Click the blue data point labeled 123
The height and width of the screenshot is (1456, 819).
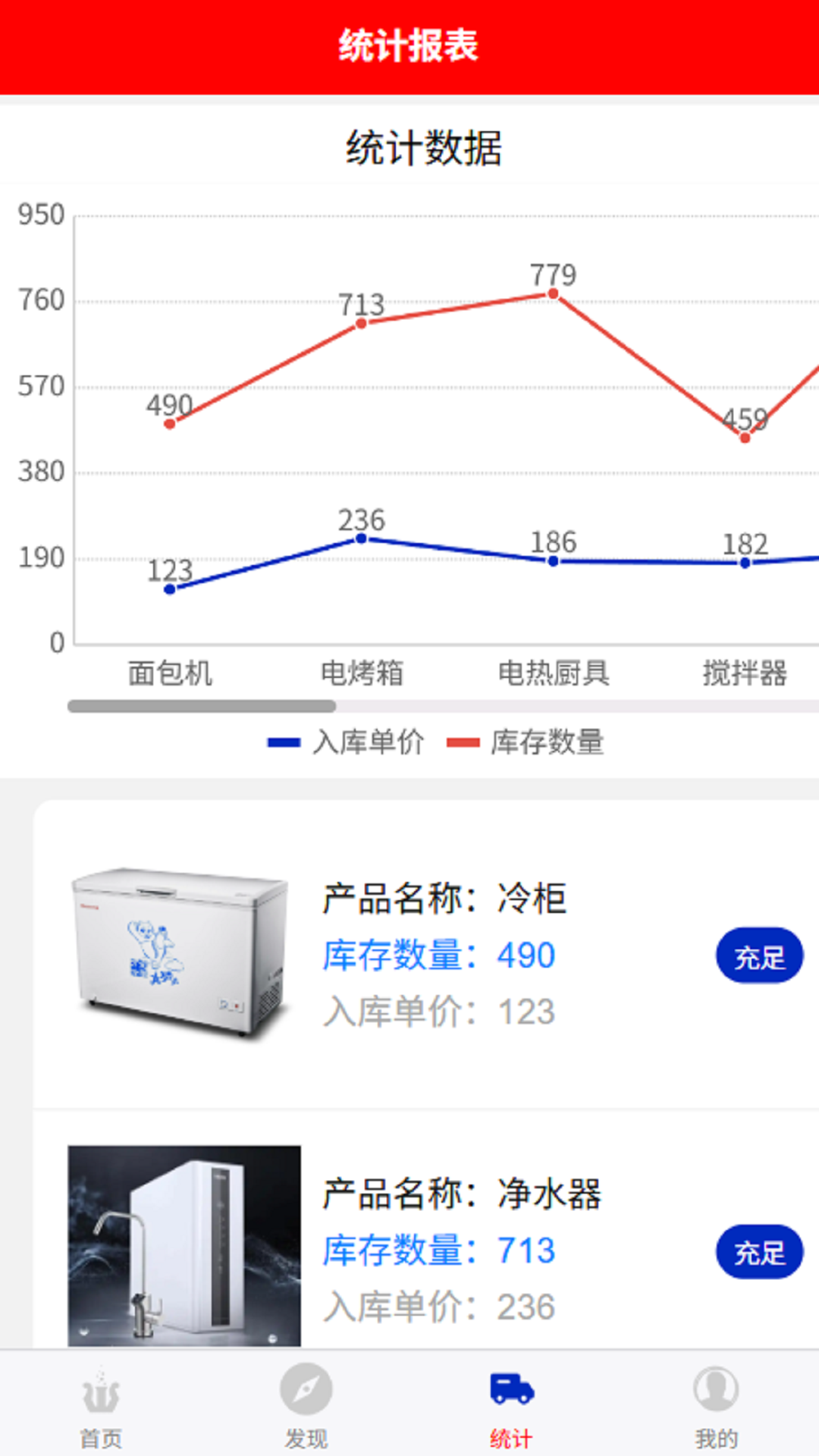(x=168, y=588)
